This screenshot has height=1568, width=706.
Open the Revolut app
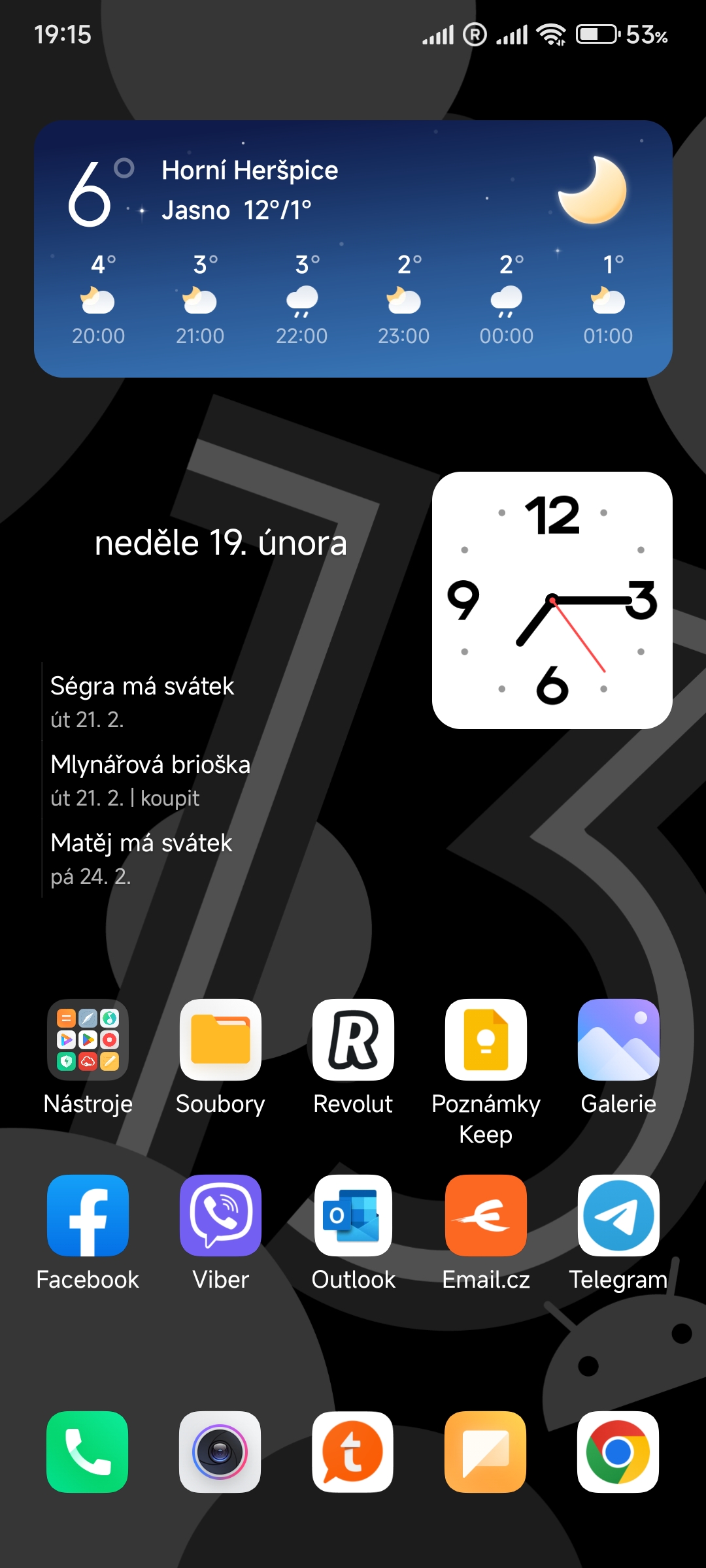[353, 1039]
